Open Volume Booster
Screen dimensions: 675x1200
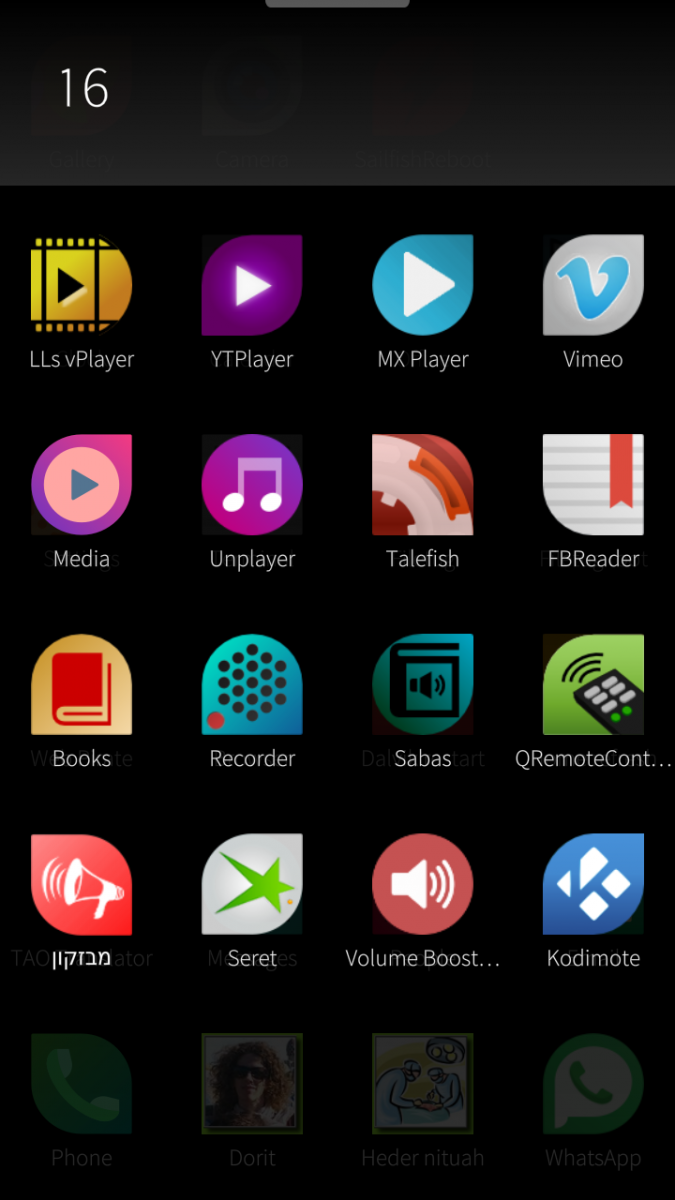(x=422, y=885)
